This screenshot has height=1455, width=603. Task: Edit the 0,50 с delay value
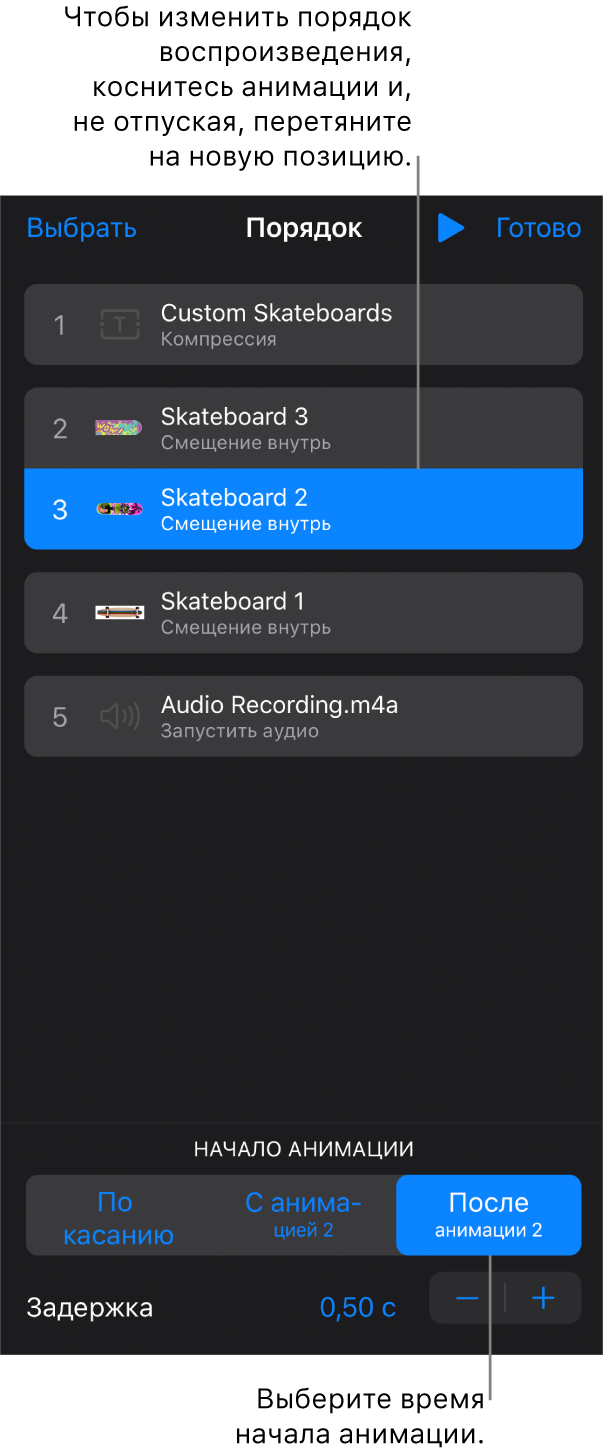[x=357, y=1307]
